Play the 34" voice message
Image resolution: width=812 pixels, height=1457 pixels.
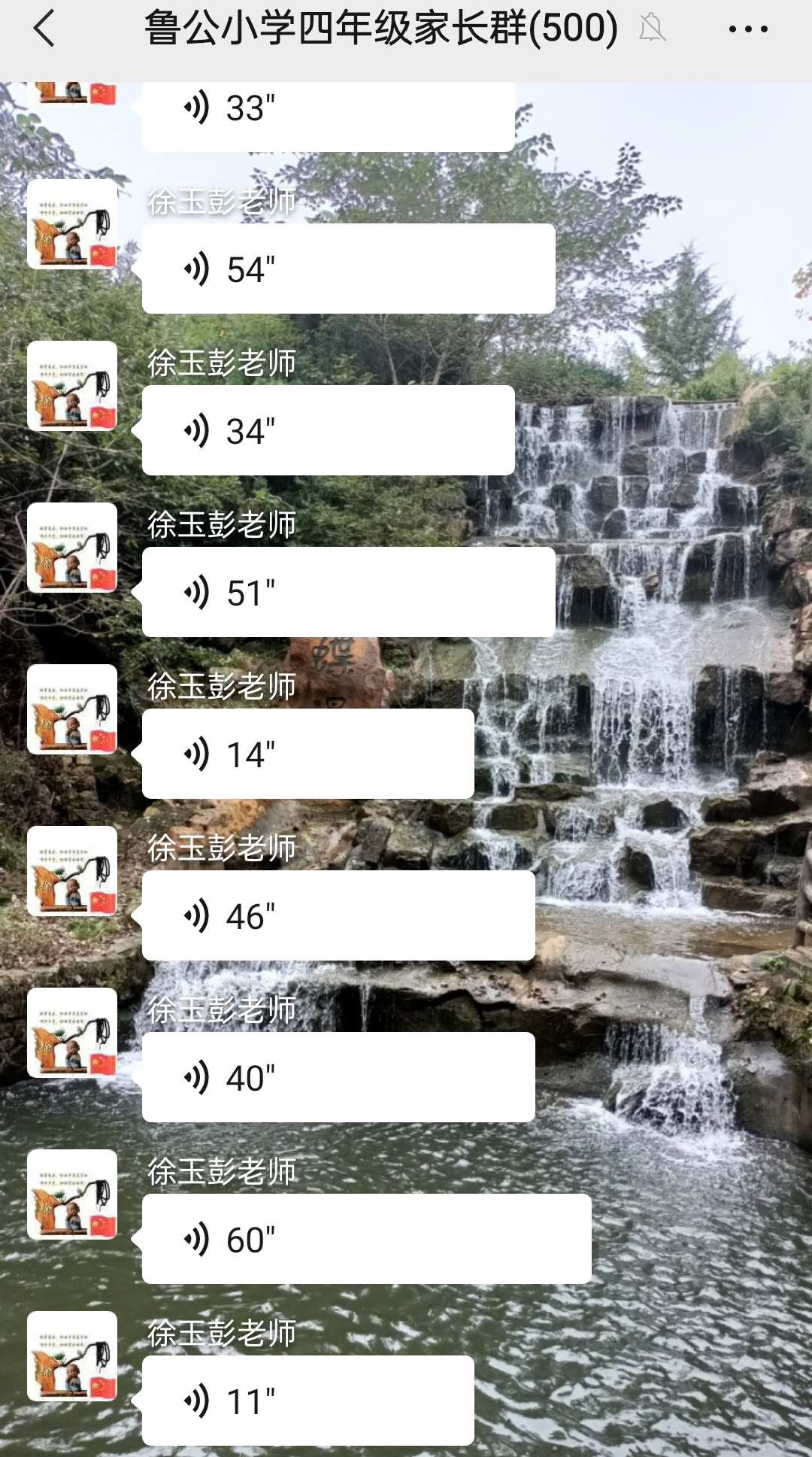coord(327,431)
